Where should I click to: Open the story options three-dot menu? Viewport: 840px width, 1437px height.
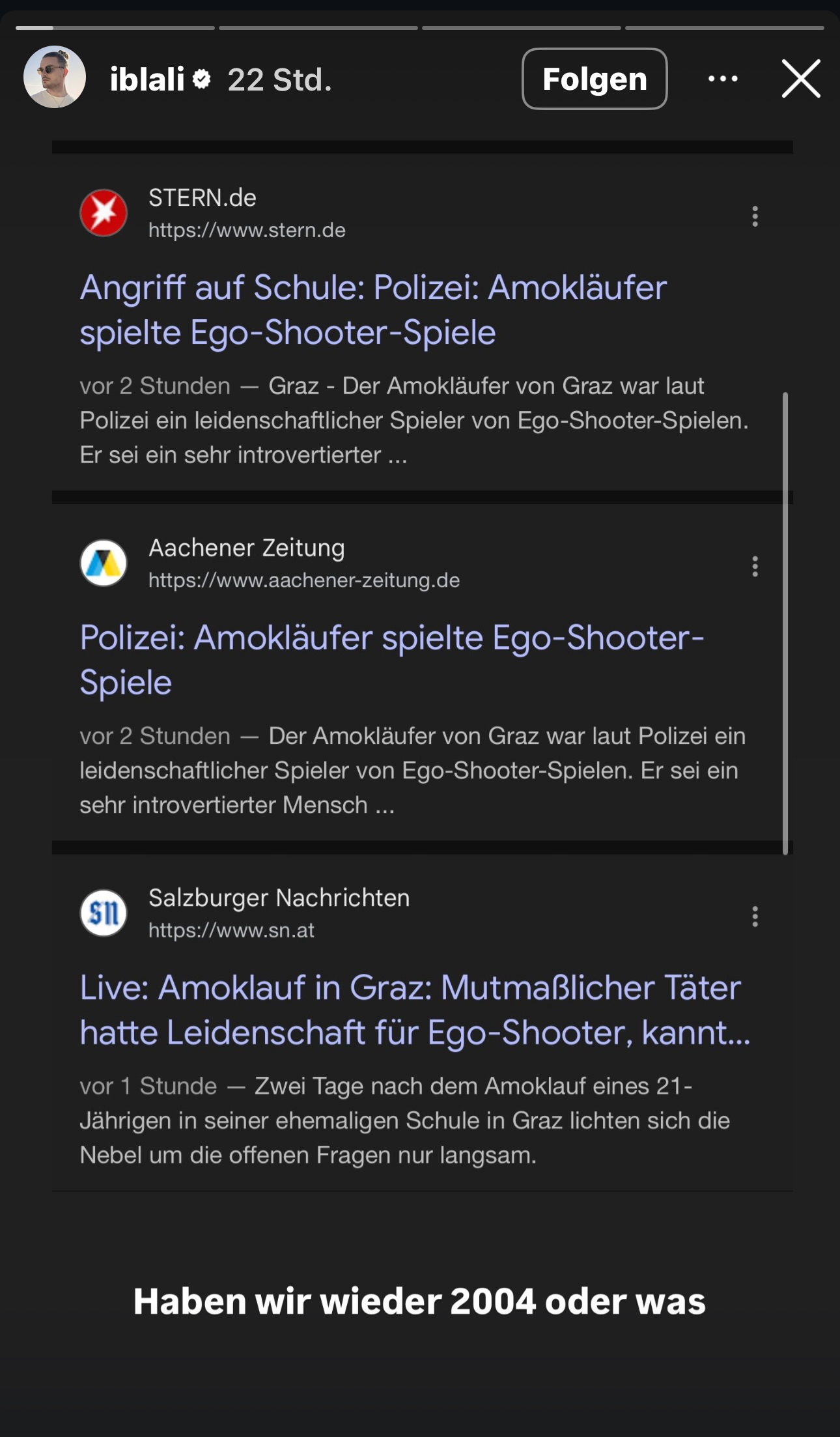click(723, 79)
